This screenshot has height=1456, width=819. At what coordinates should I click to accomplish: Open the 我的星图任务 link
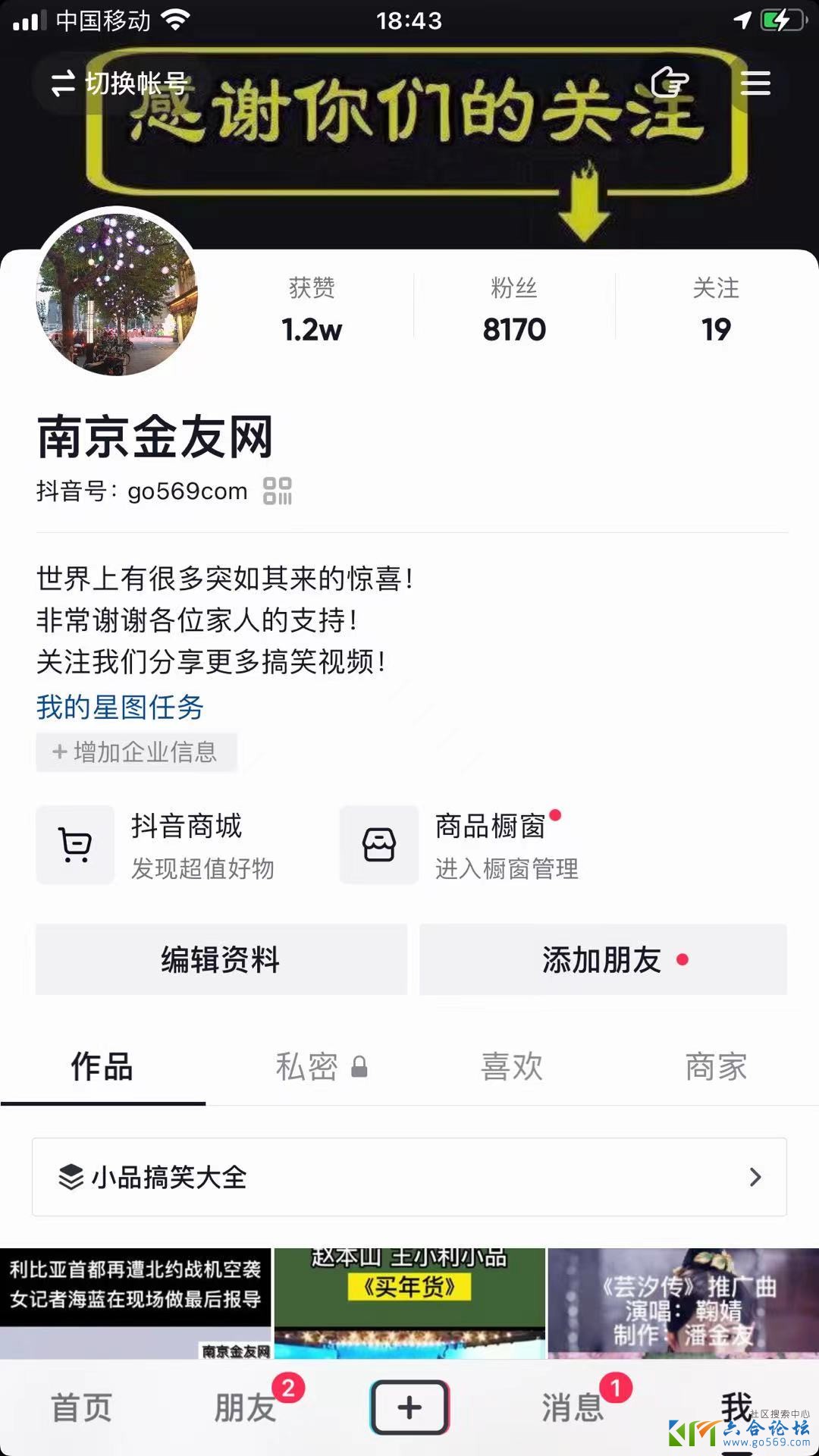click(x=120, y=707)
